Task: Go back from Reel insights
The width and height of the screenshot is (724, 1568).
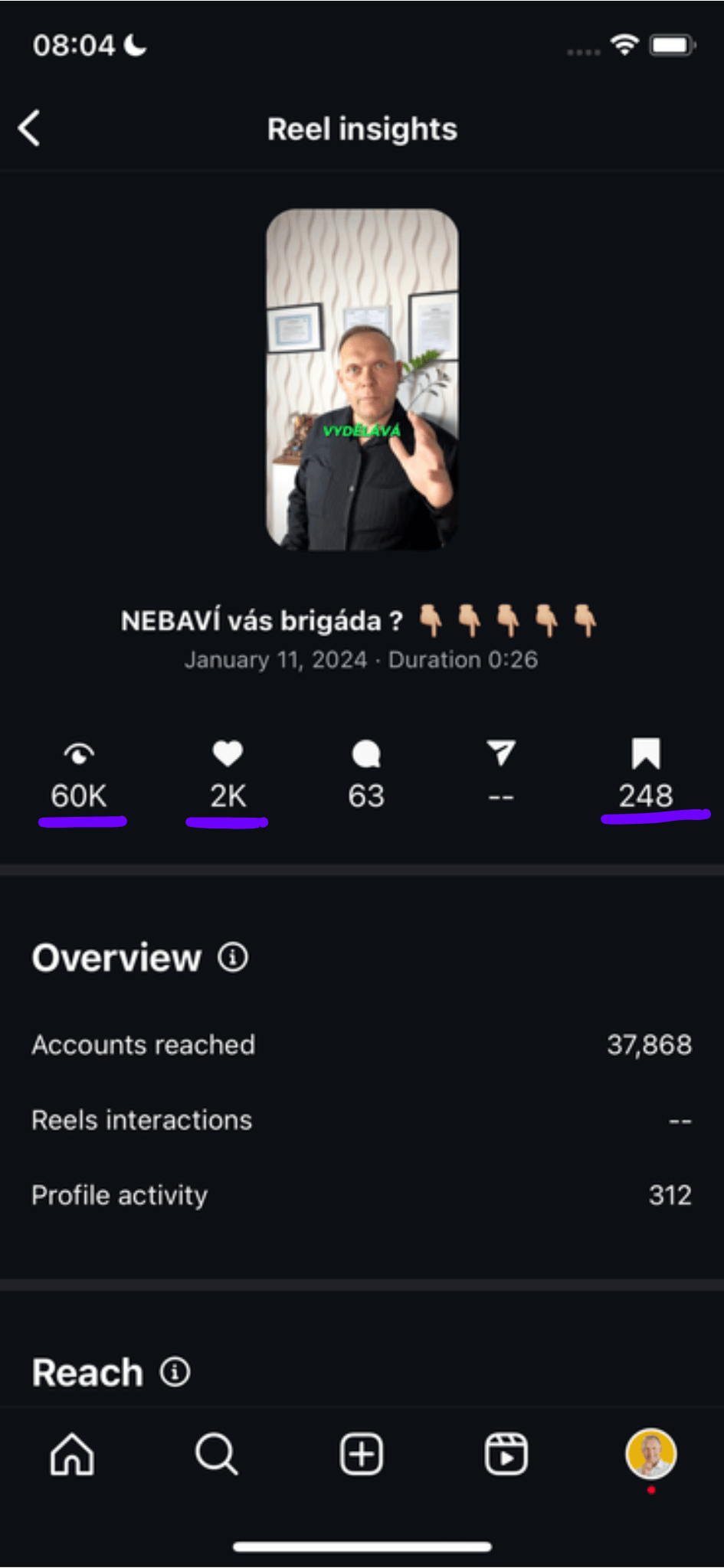Action: 29,128
